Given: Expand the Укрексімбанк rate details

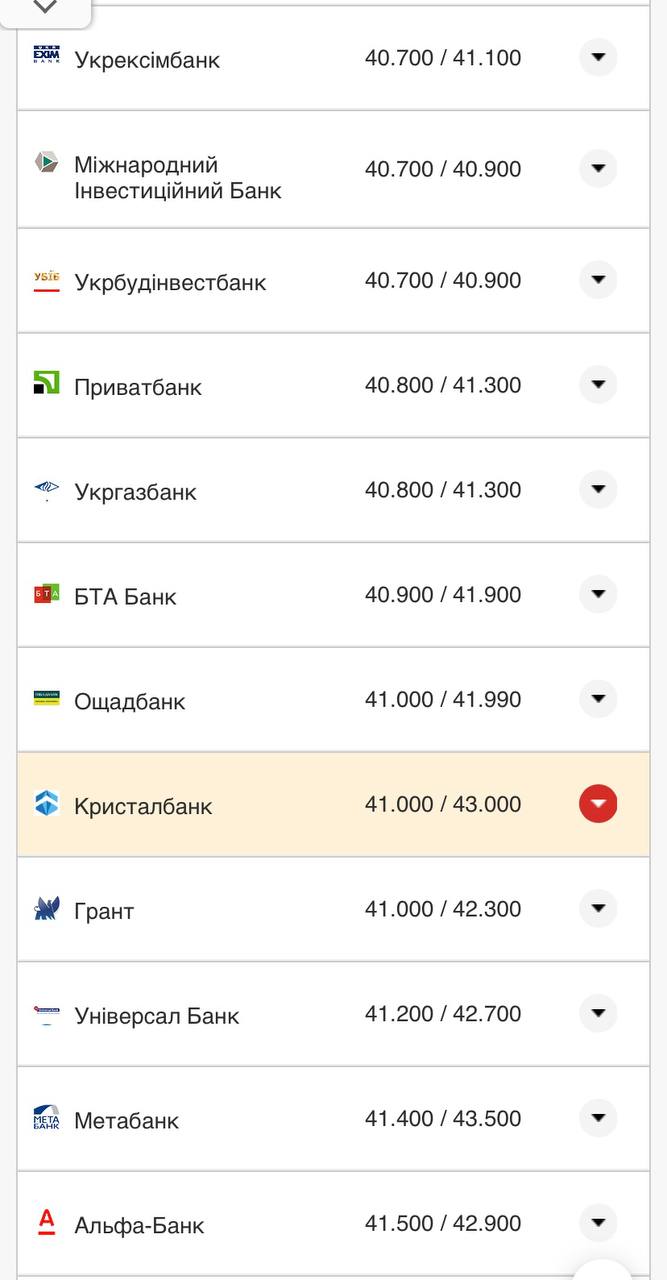Looking at the screenshot, I should (x=598, y=58).
